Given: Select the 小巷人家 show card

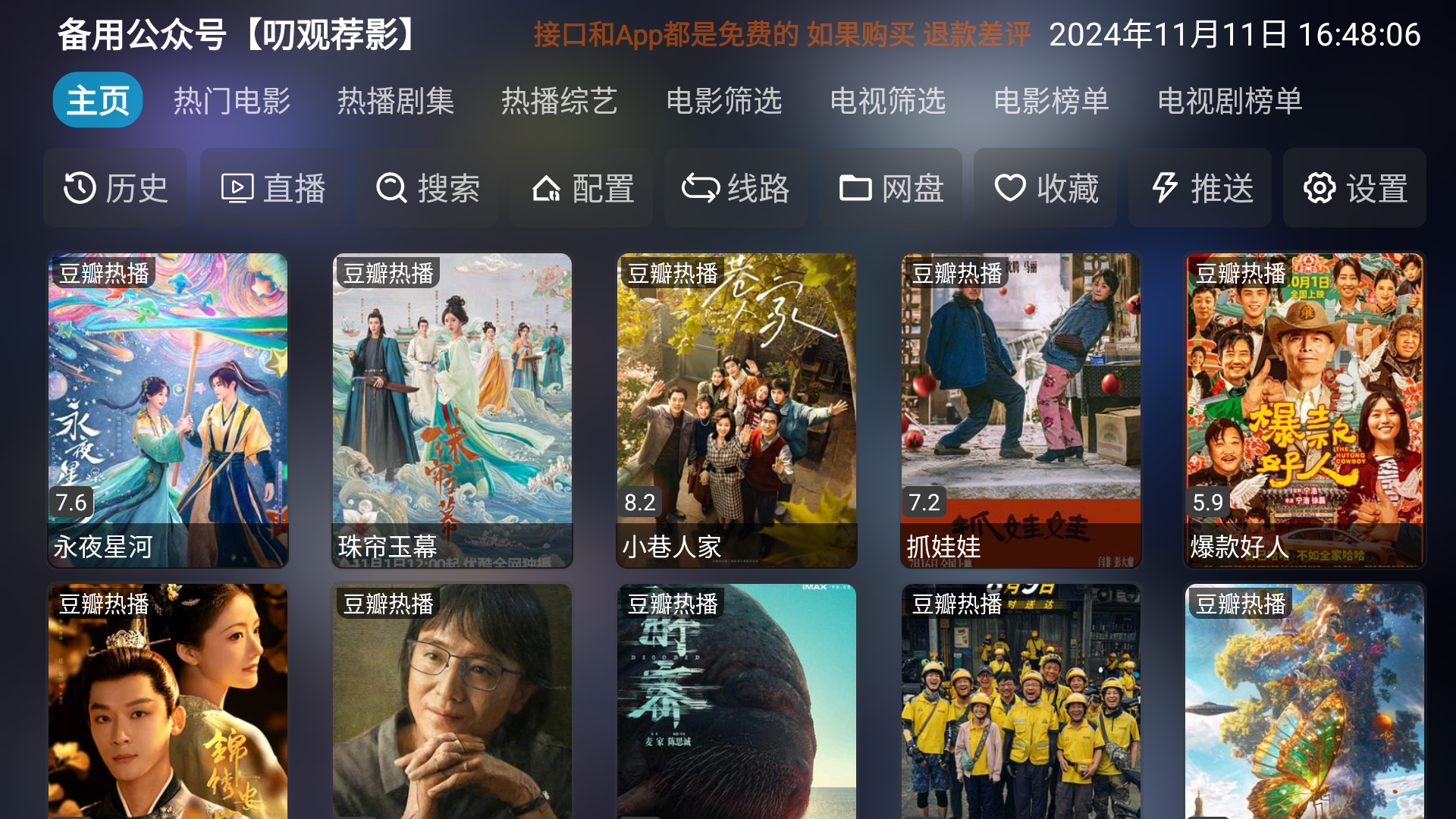Looking at the screenshot, I should (736, 409).
